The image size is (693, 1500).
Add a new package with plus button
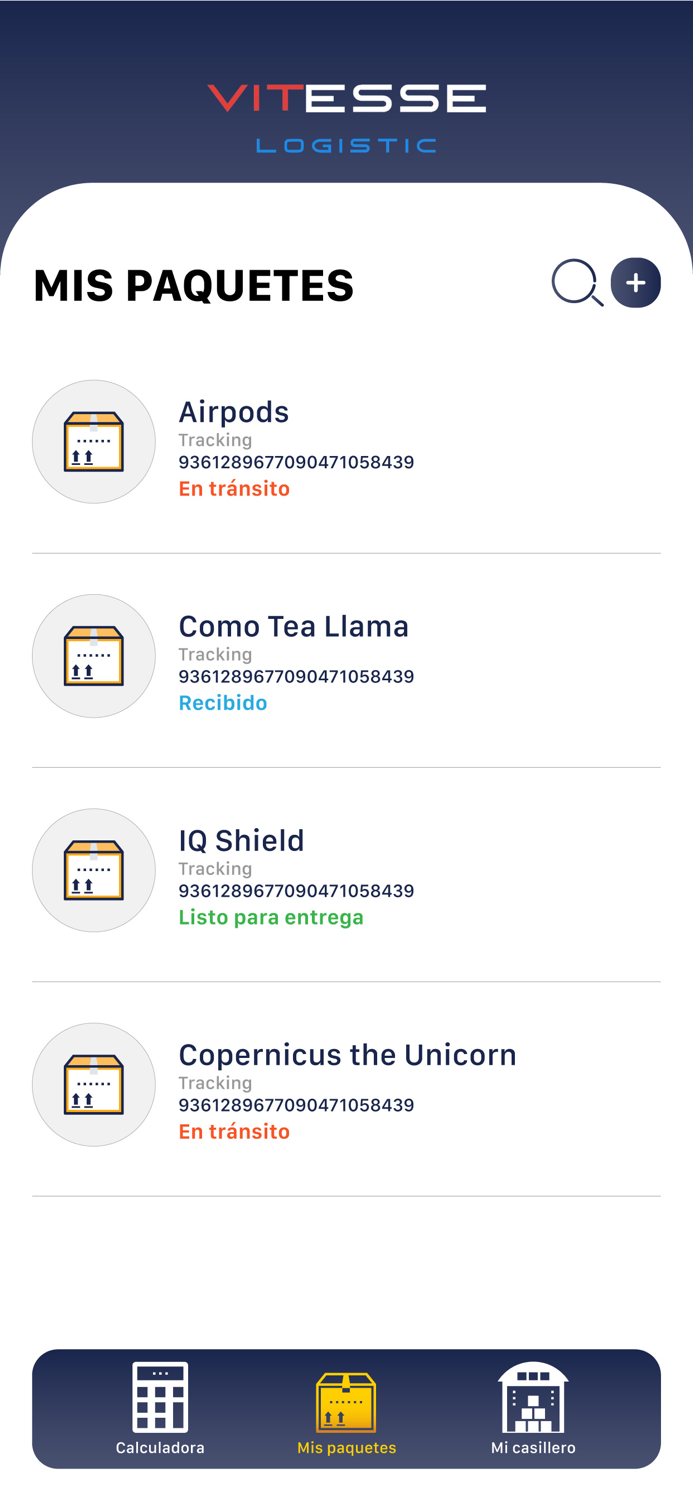tap(636, 283)
